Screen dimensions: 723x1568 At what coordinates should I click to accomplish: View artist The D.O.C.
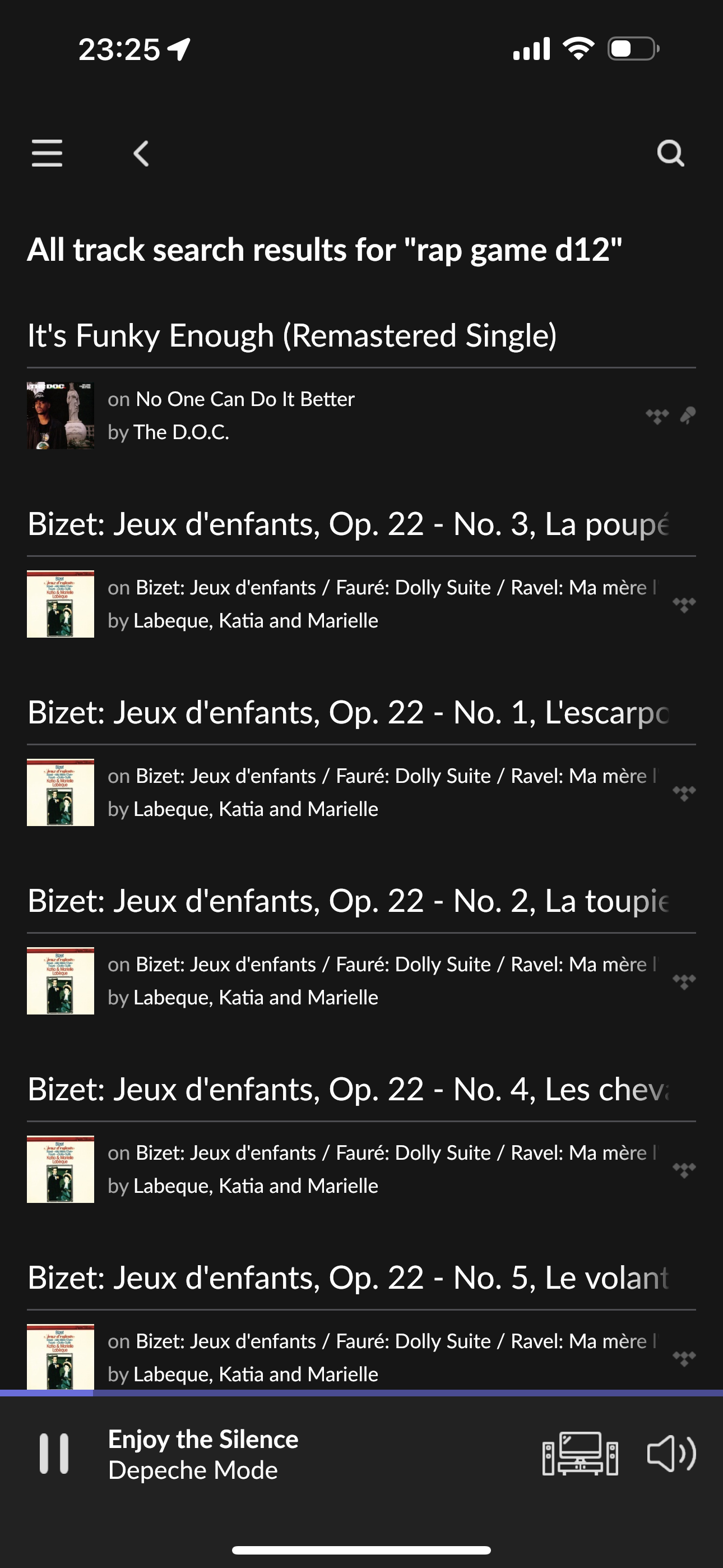182,432
